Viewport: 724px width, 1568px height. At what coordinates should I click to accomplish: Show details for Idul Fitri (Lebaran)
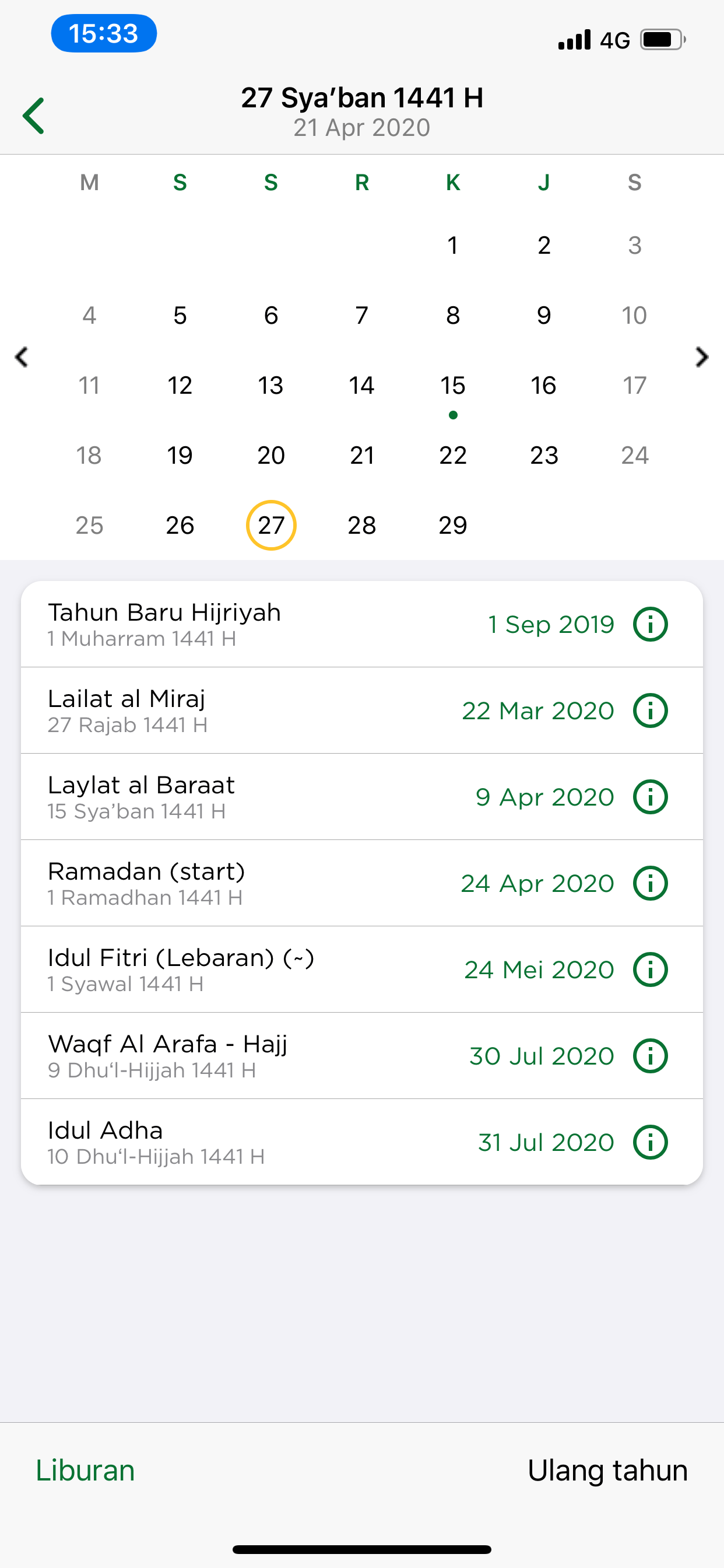649,970
